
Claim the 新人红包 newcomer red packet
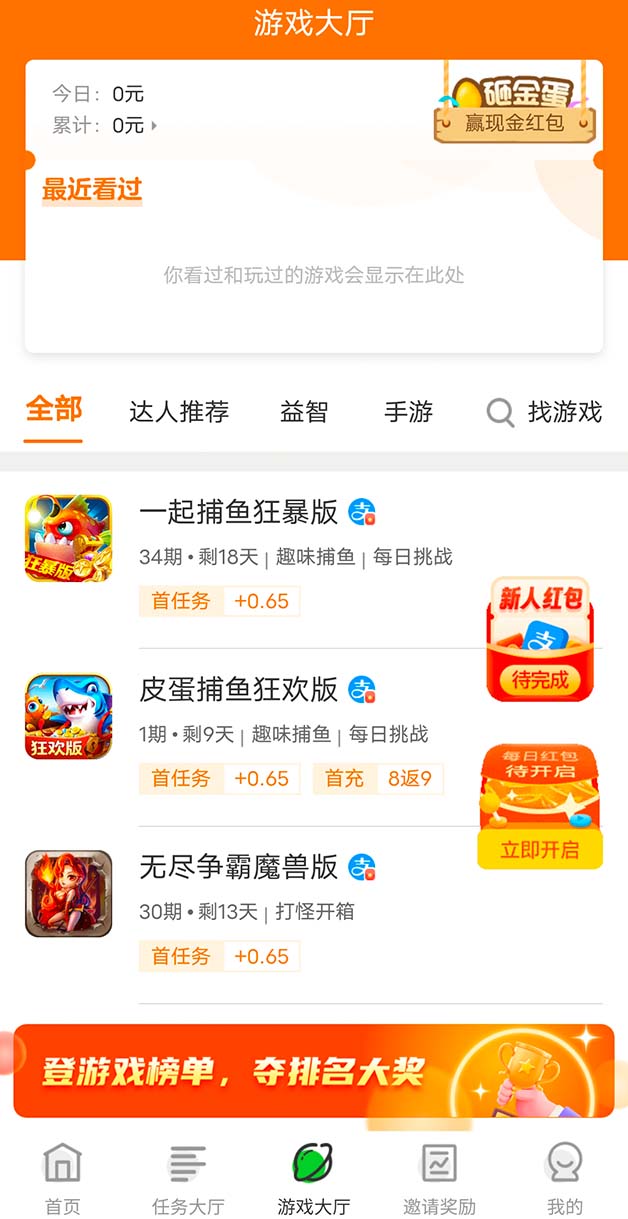pyautogui.click(x=540, y=640)
